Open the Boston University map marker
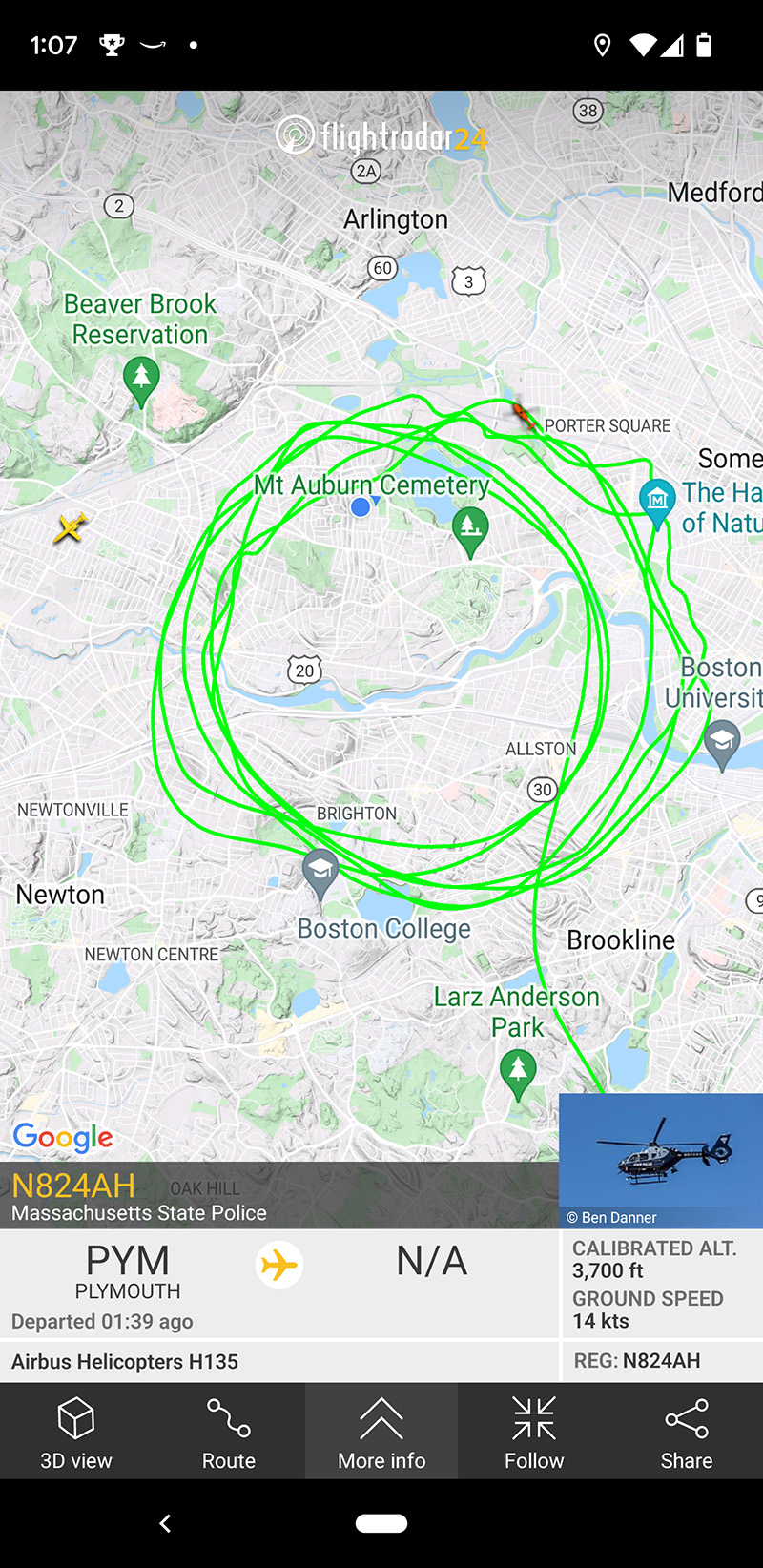The width and height of the screenshot is (763, 1568). (722, 742)
